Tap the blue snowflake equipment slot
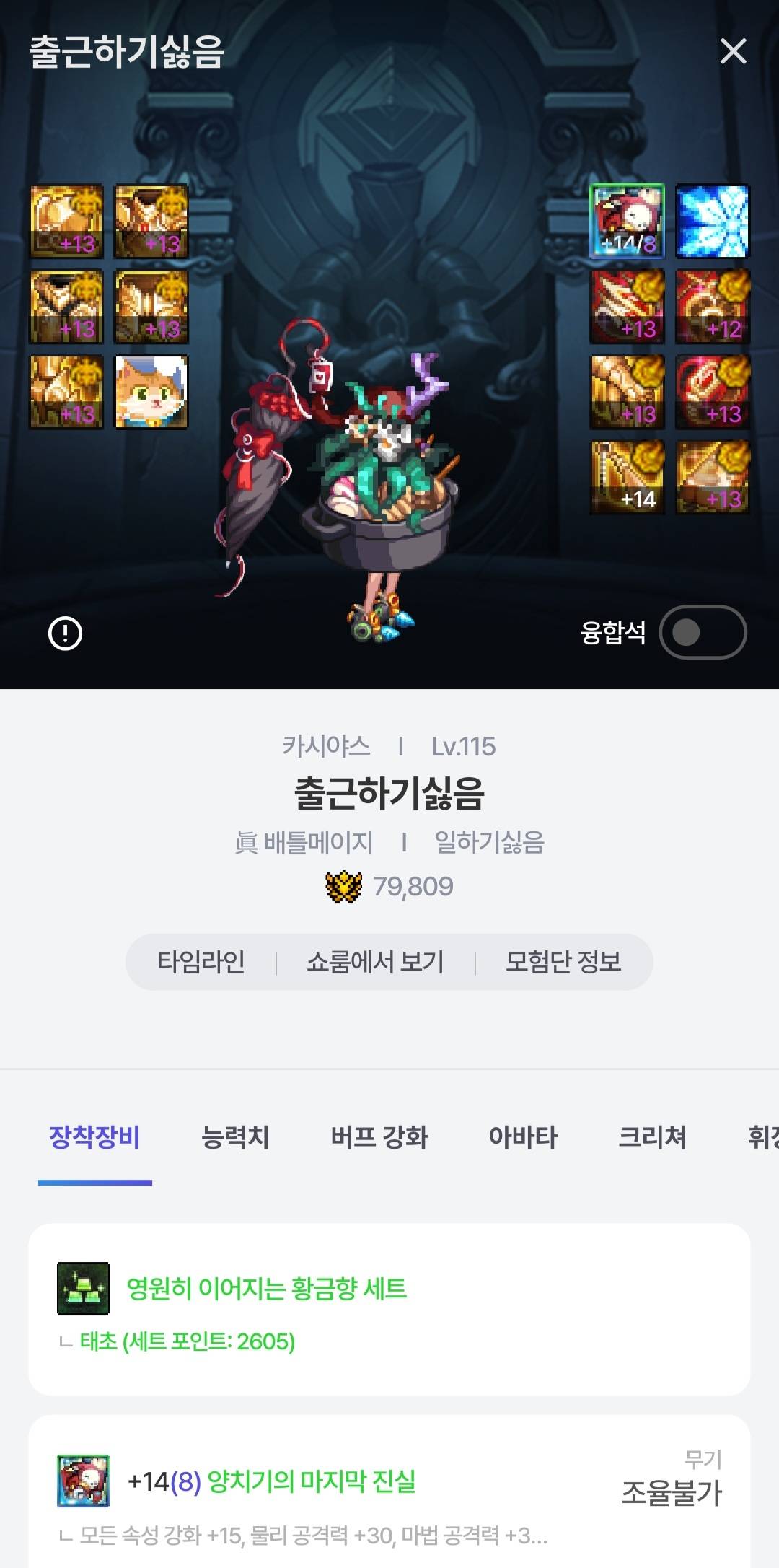 713,222
